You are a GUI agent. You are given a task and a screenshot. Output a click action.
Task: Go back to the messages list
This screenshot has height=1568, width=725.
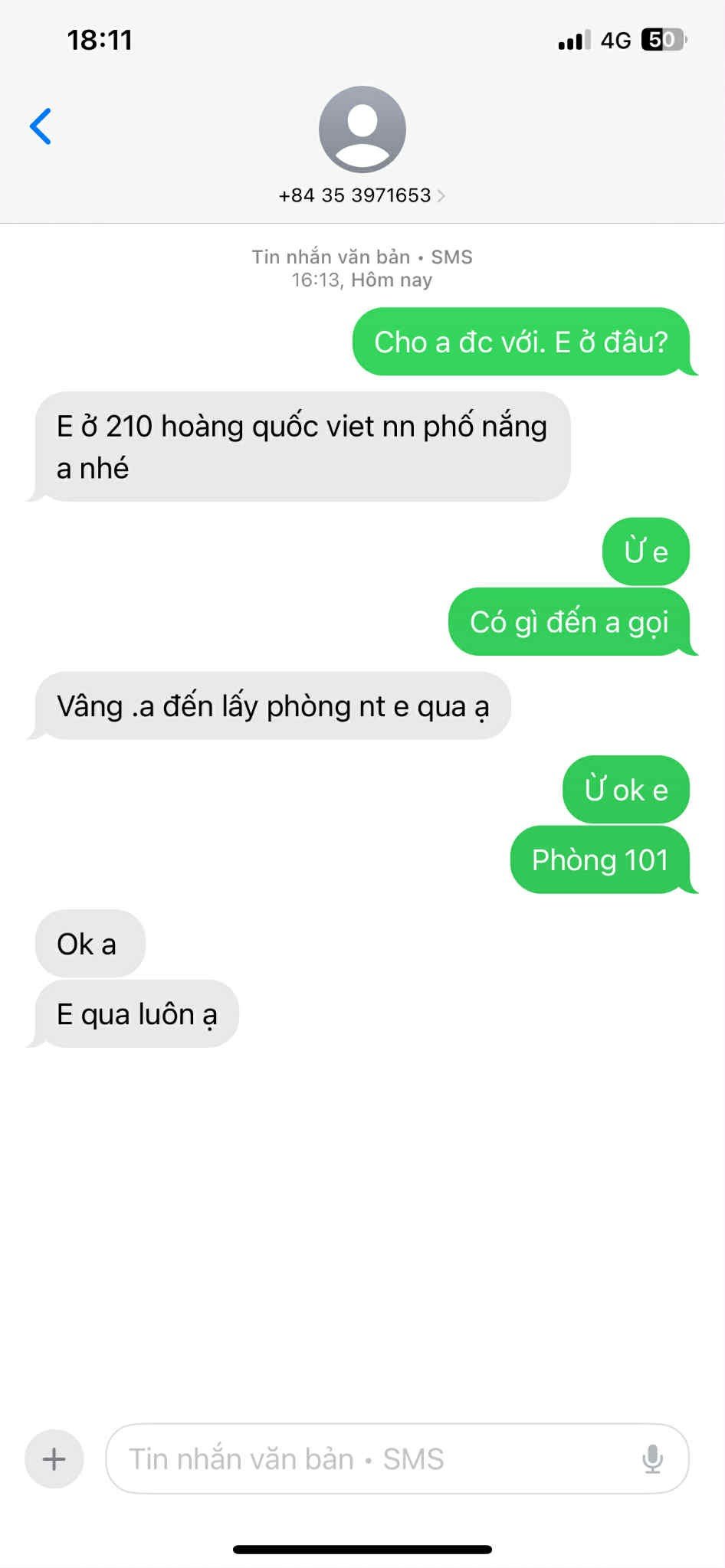41,126
